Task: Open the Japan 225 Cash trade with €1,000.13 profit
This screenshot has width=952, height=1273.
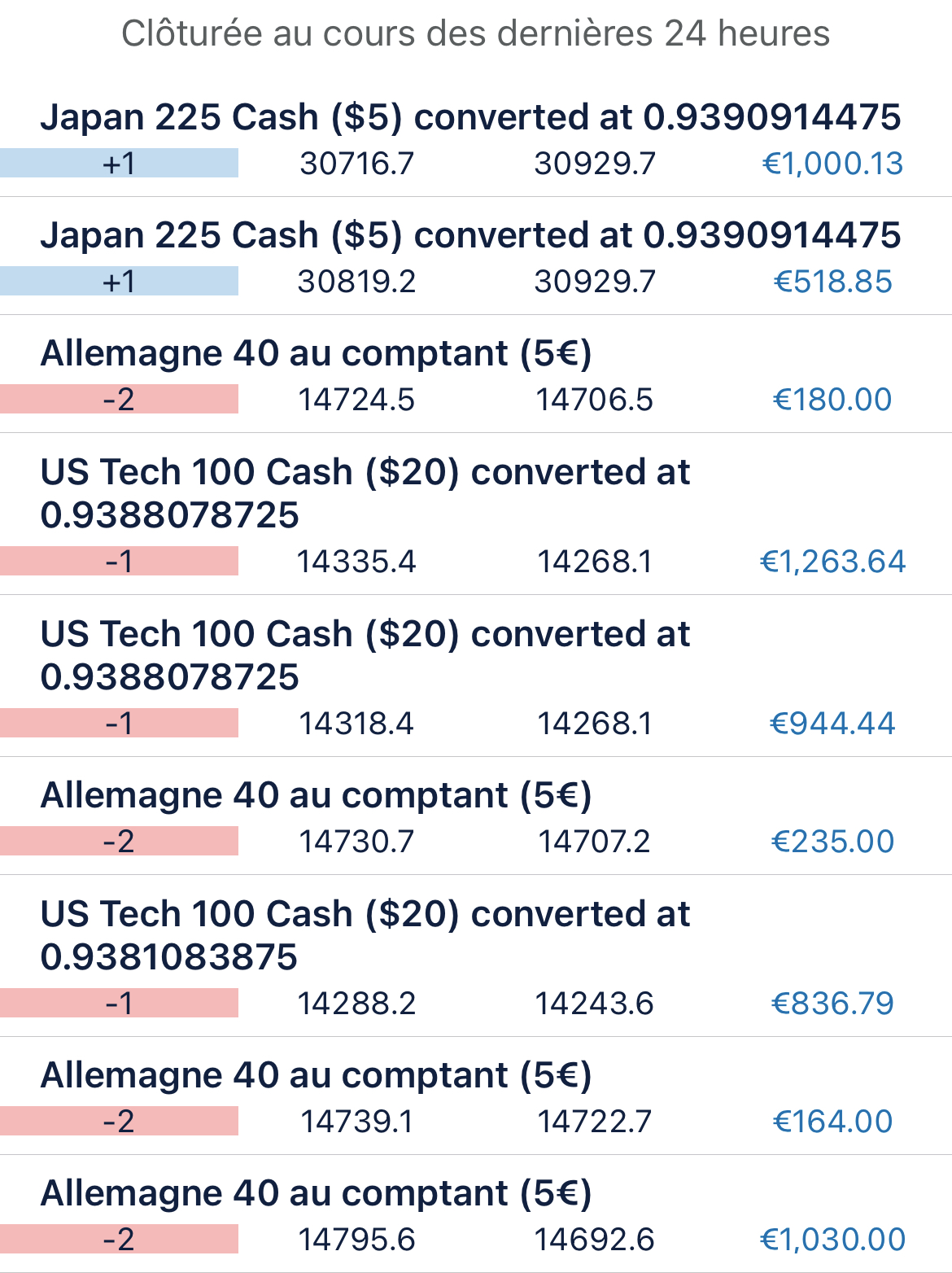Action: click(476, 140)
